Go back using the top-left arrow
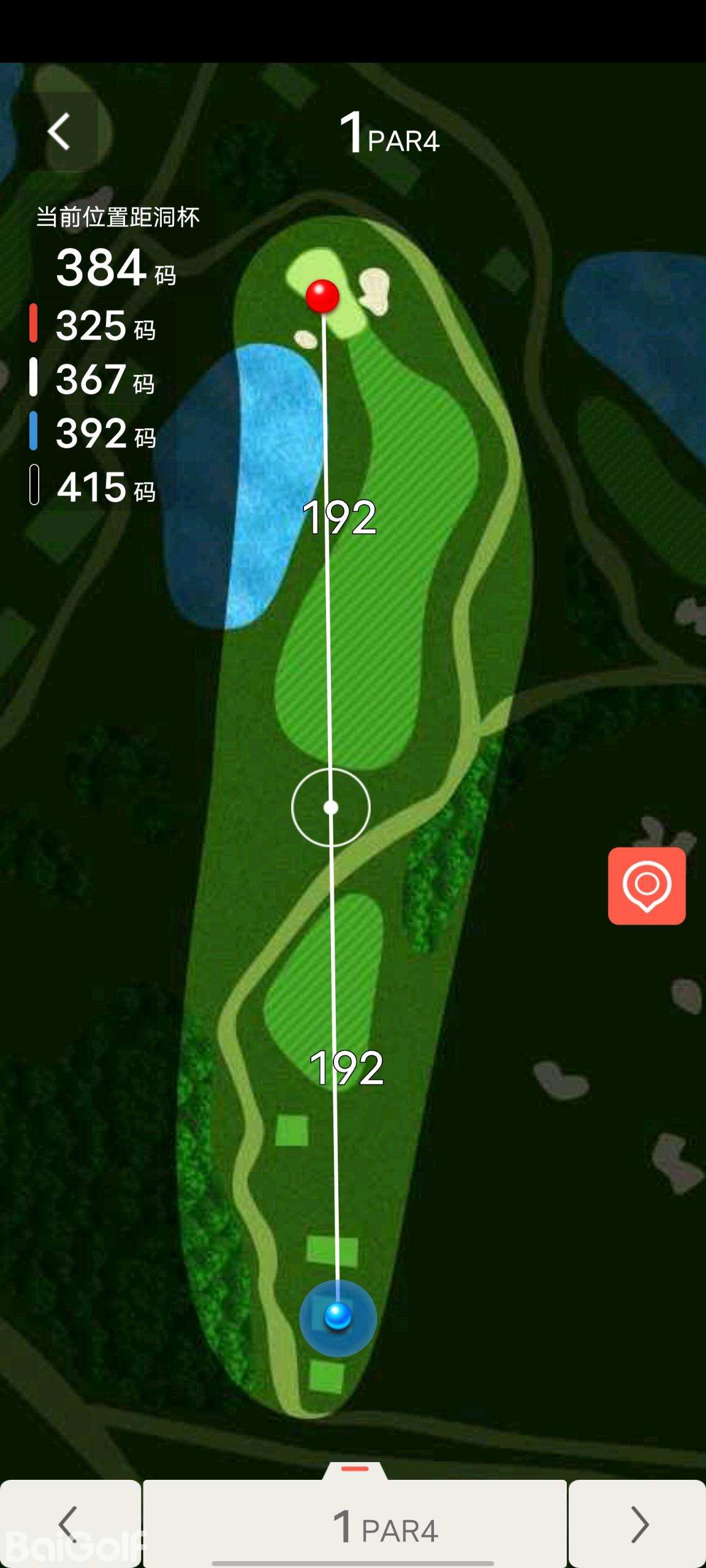 59,132
